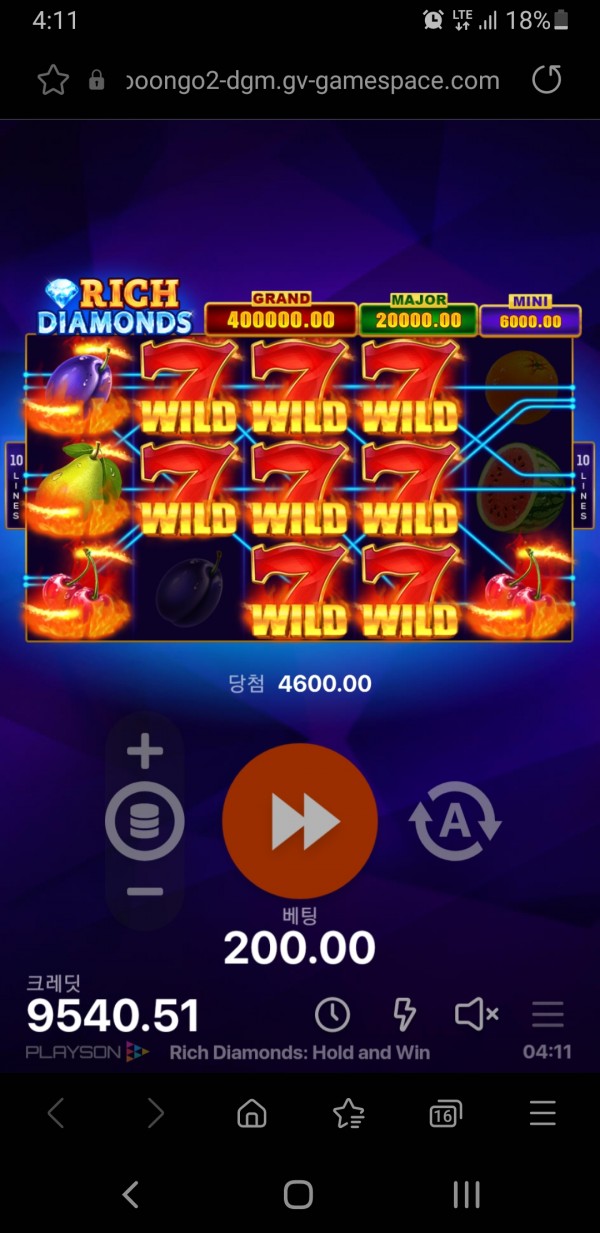Decrease the bet with the minus button

point(145,891)
